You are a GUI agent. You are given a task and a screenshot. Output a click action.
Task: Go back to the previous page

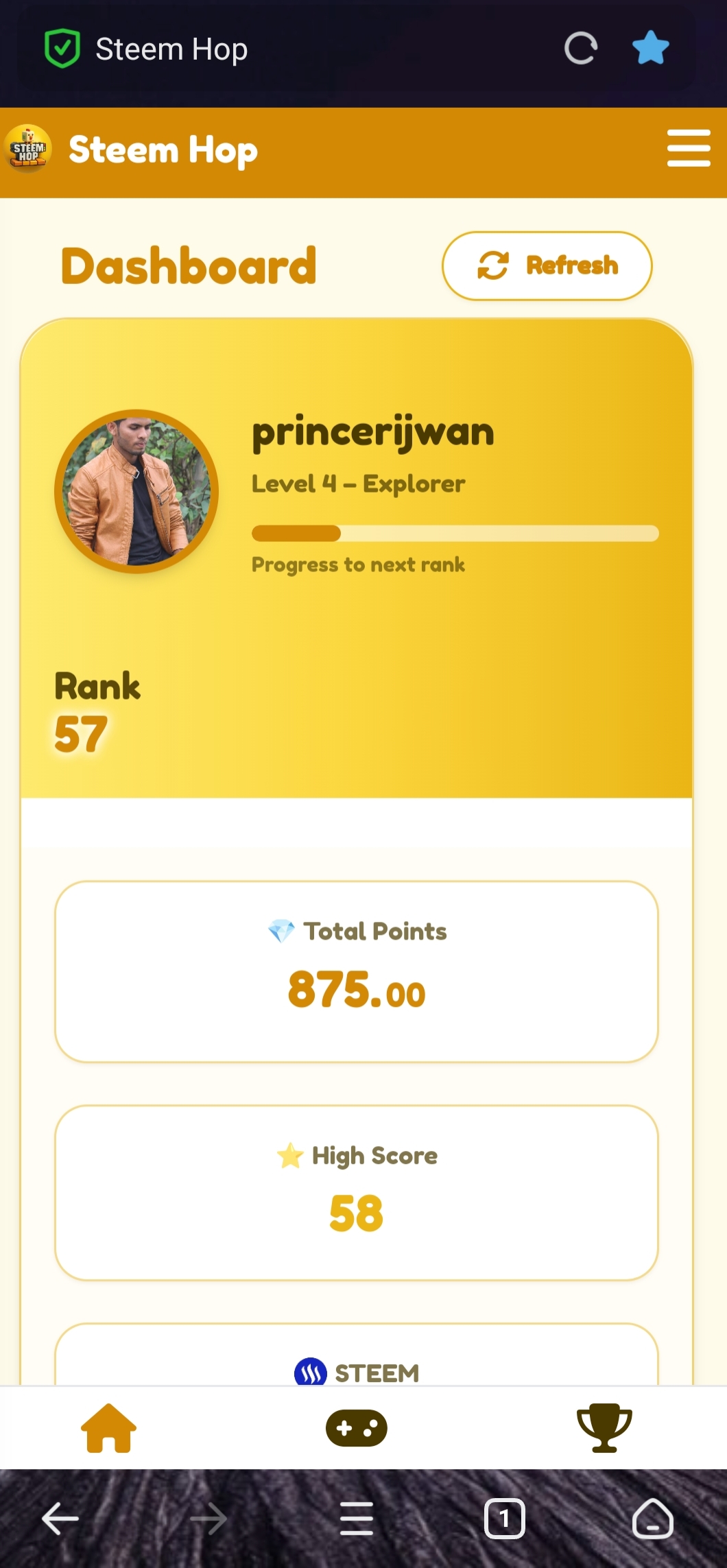tap(60, 1519)
